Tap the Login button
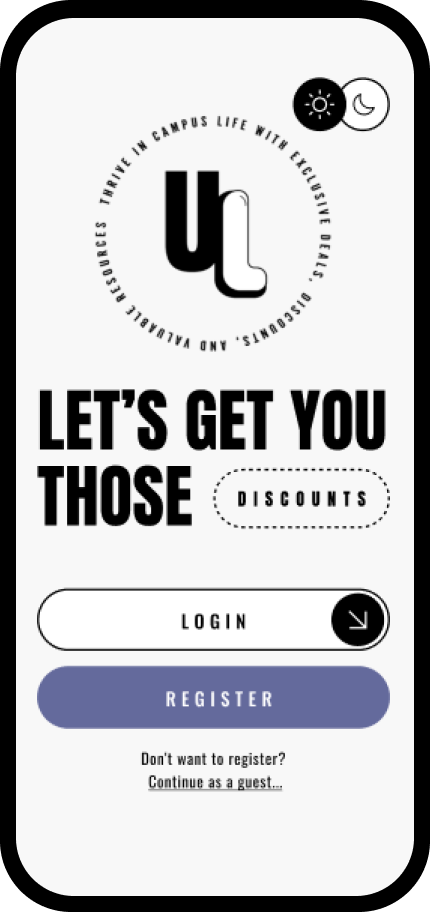This screenshot has height=912, width=430. pos(214,620)
